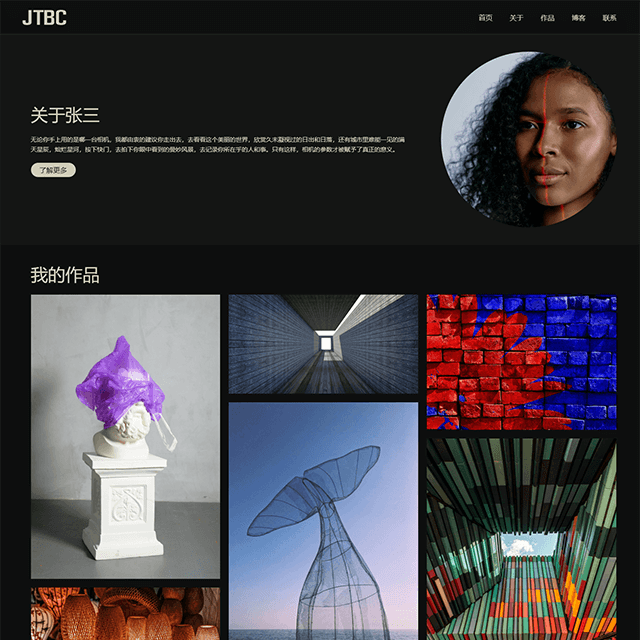The width and height of the screenshot is (640, 640).
Task: View the colorful striped building photo
Action: 521,538
